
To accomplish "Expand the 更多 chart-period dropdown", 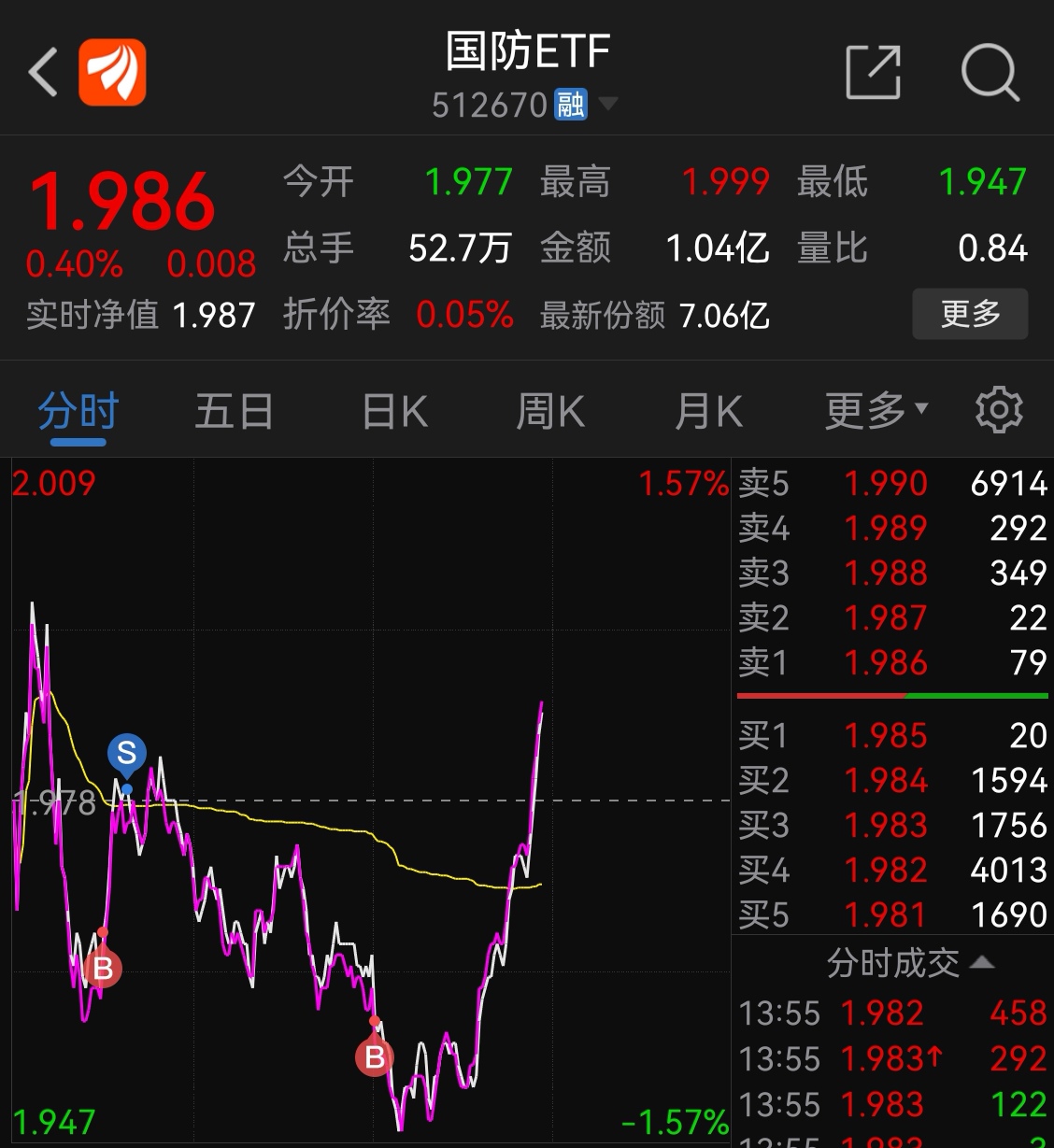I will pos(875,409).
